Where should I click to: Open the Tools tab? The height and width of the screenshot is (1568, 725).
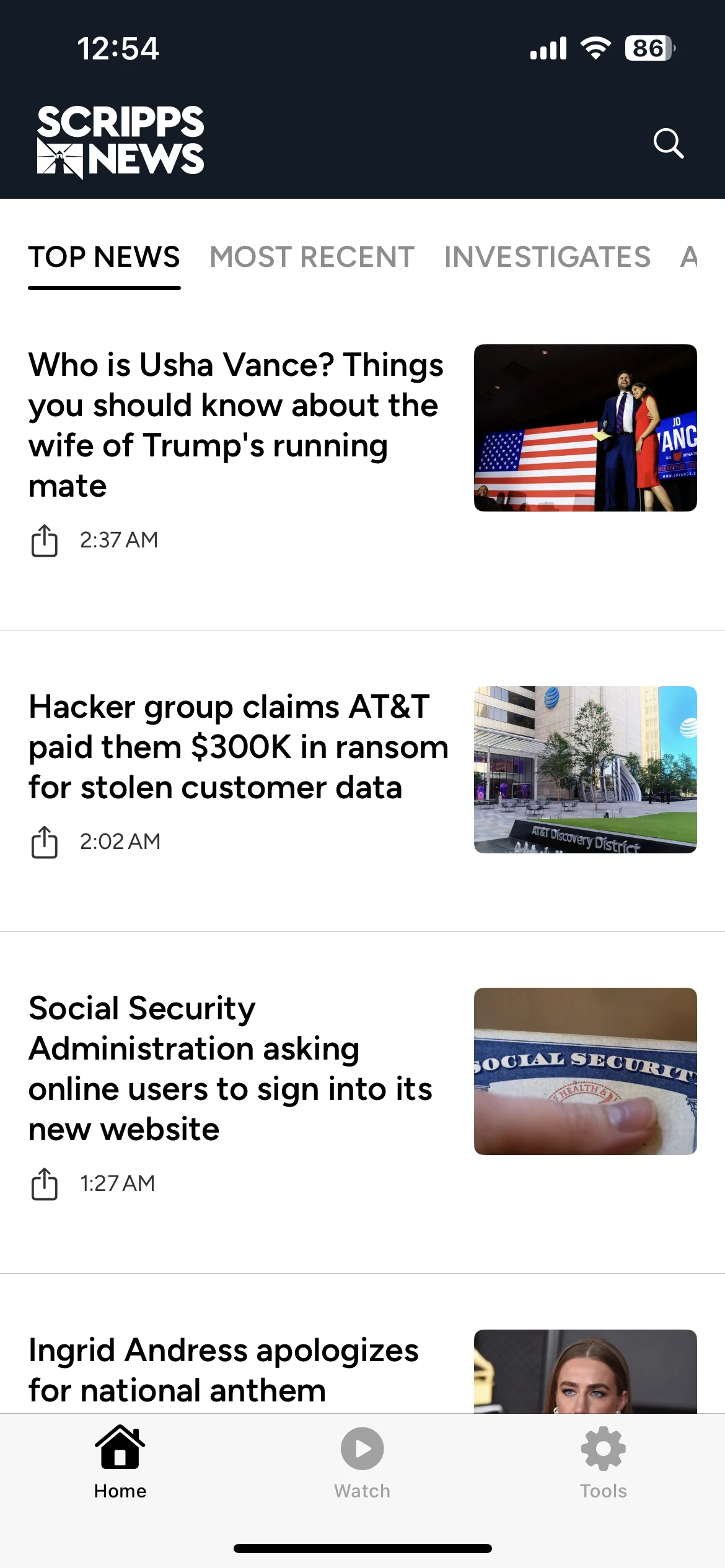coord(604,1463)
